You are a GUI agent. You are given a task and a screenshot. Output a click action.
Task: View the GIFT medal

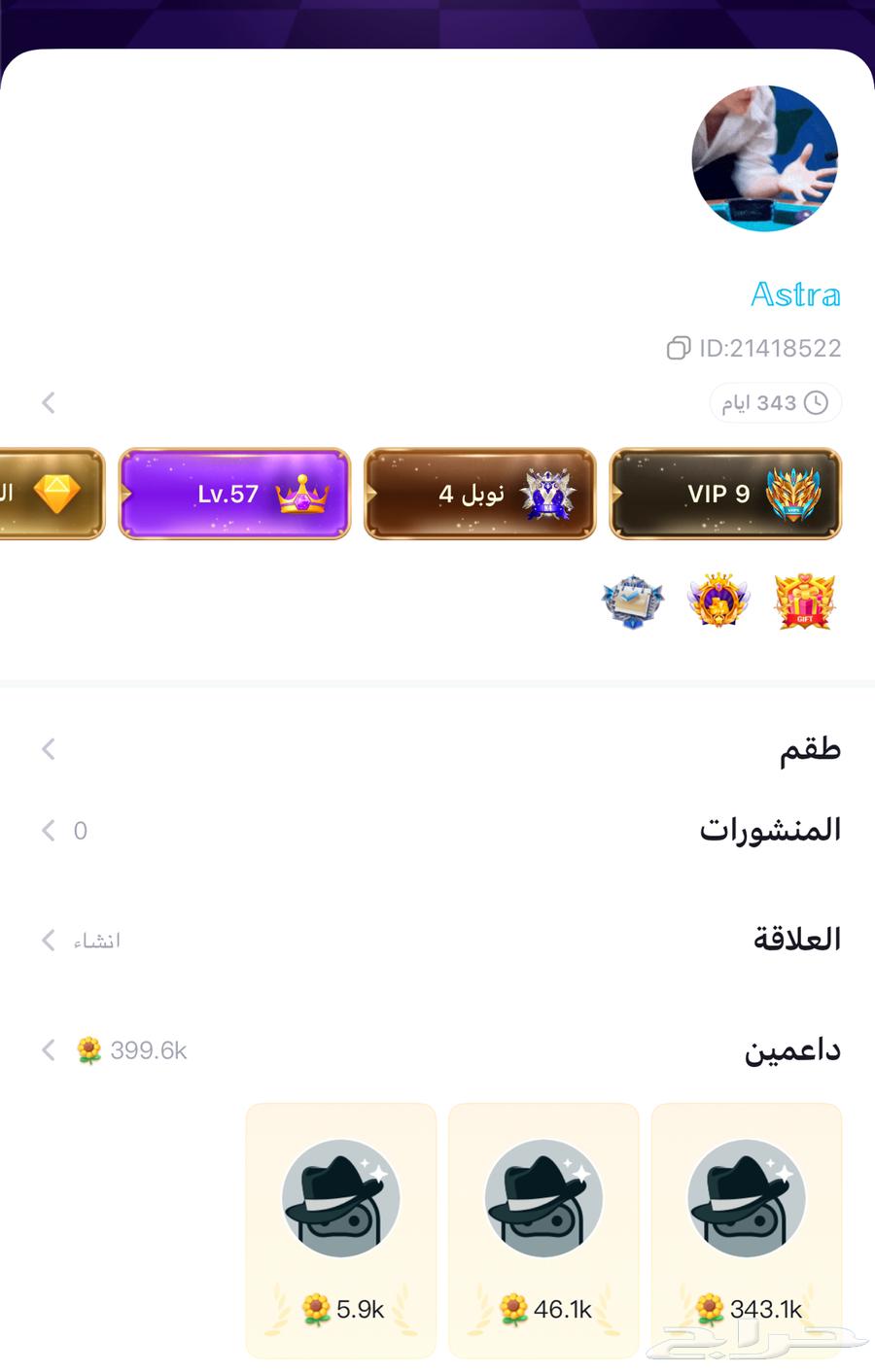(805, 601)
